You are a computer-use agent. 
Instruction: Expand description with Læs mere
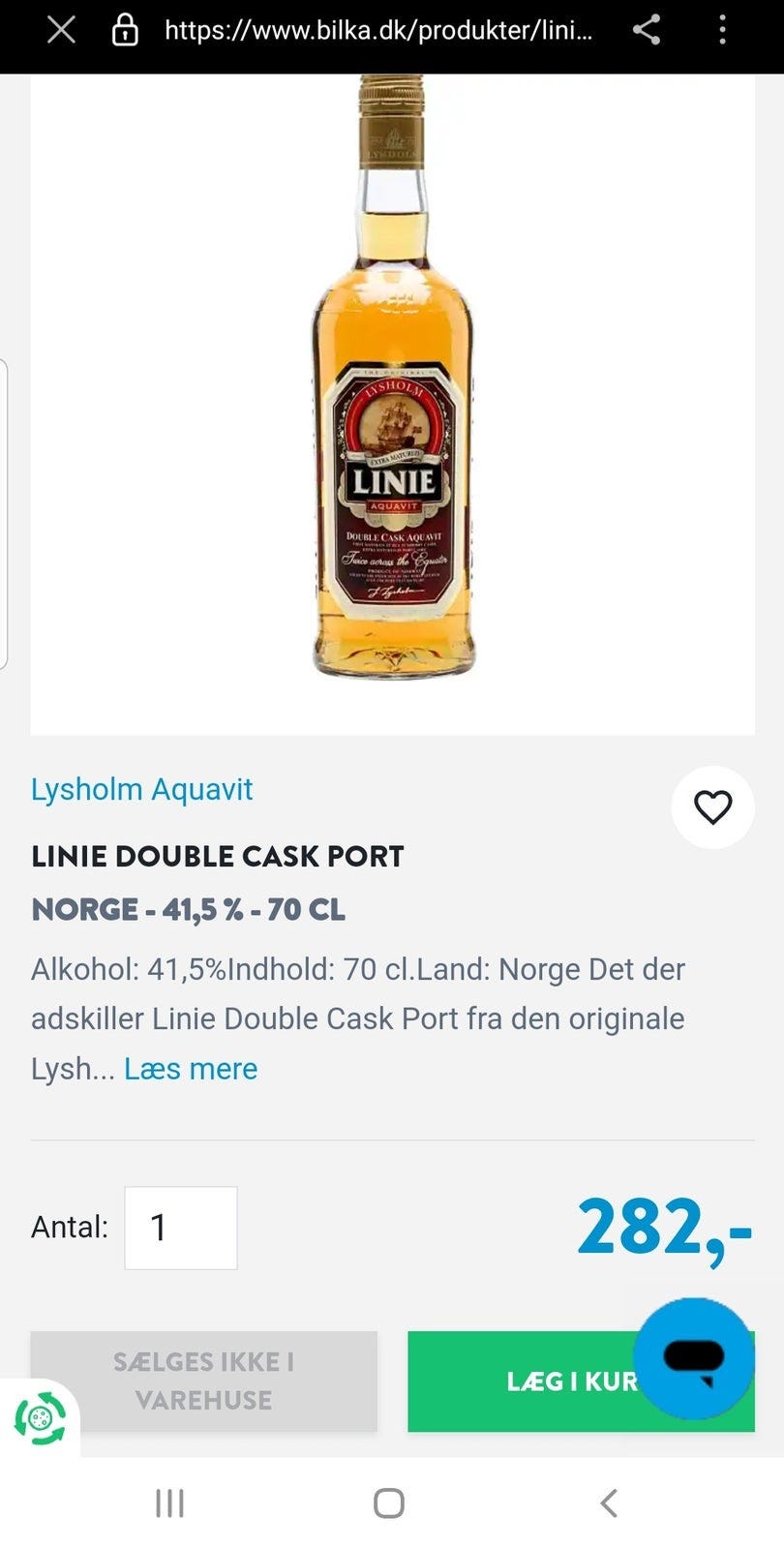pos(191,1069)
